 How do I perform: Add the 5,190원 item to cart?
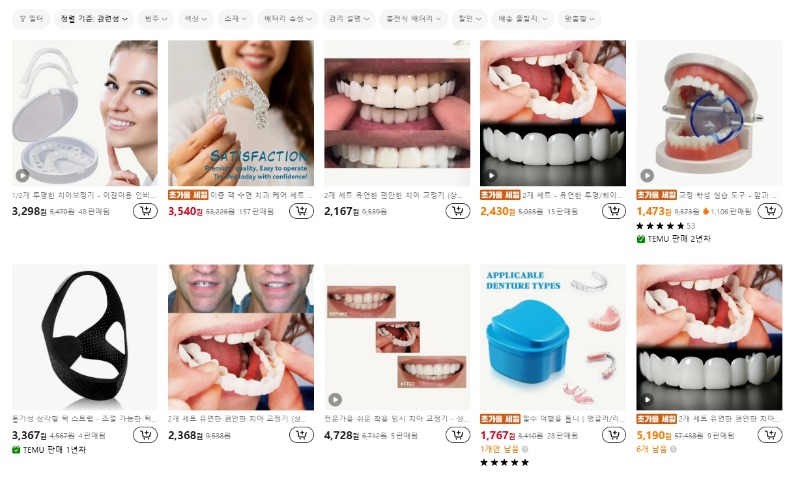click(770, 435)
